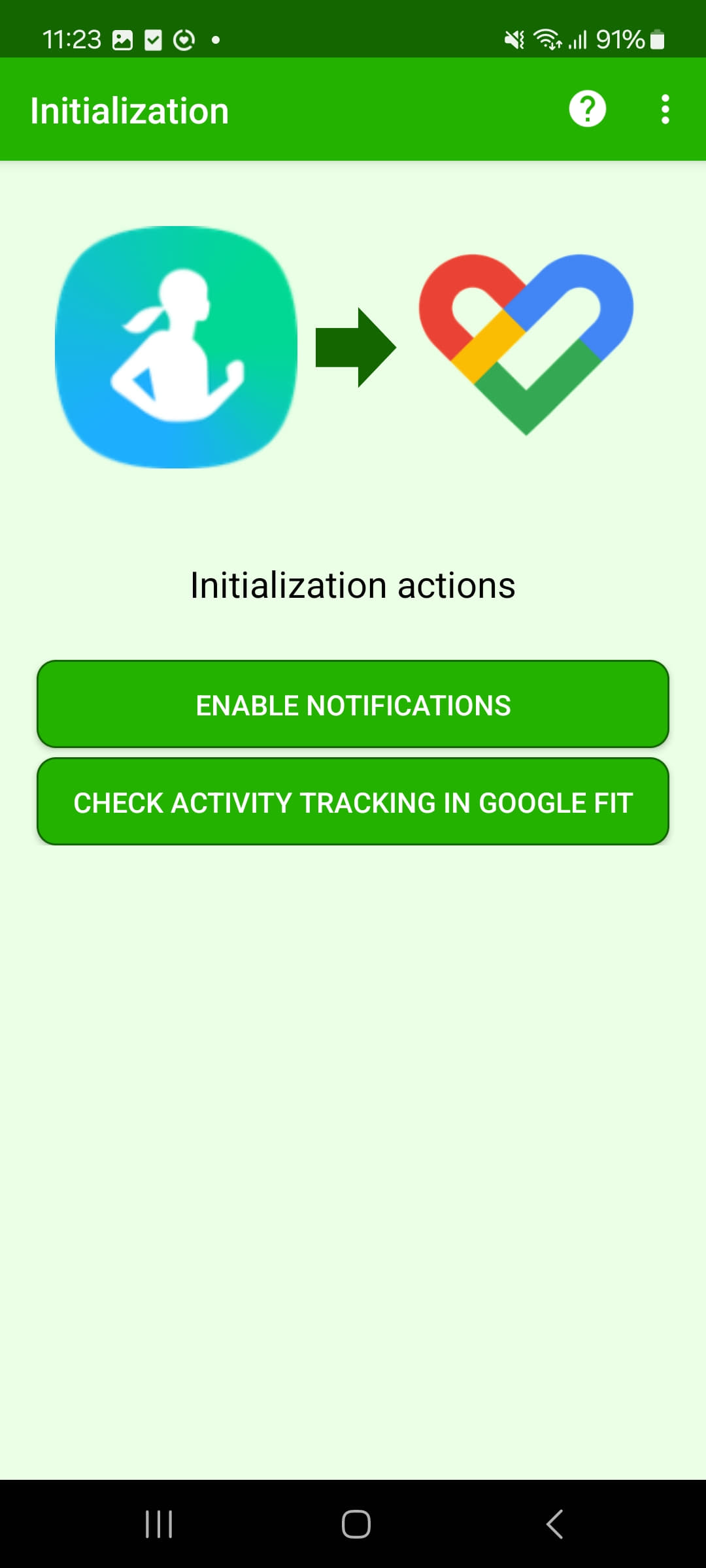Check activity tracking in Google Fit
The width and height of the screenshot is (706, 1568).
pos(353,802)
